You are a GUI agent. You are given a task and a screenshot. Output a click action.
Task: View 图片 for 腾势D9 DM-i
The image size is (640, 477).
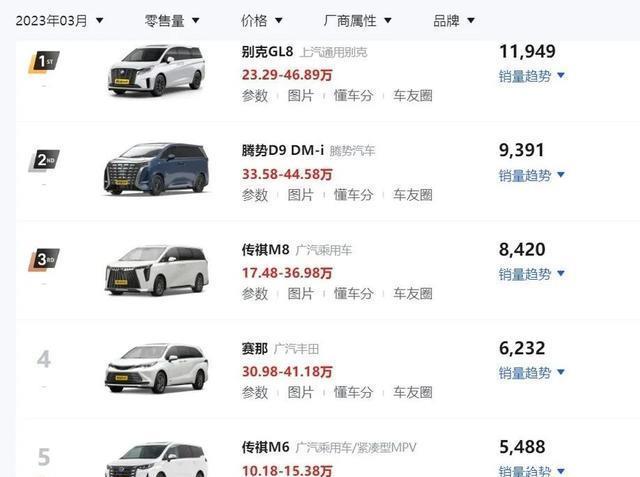(x=301, y=195)
